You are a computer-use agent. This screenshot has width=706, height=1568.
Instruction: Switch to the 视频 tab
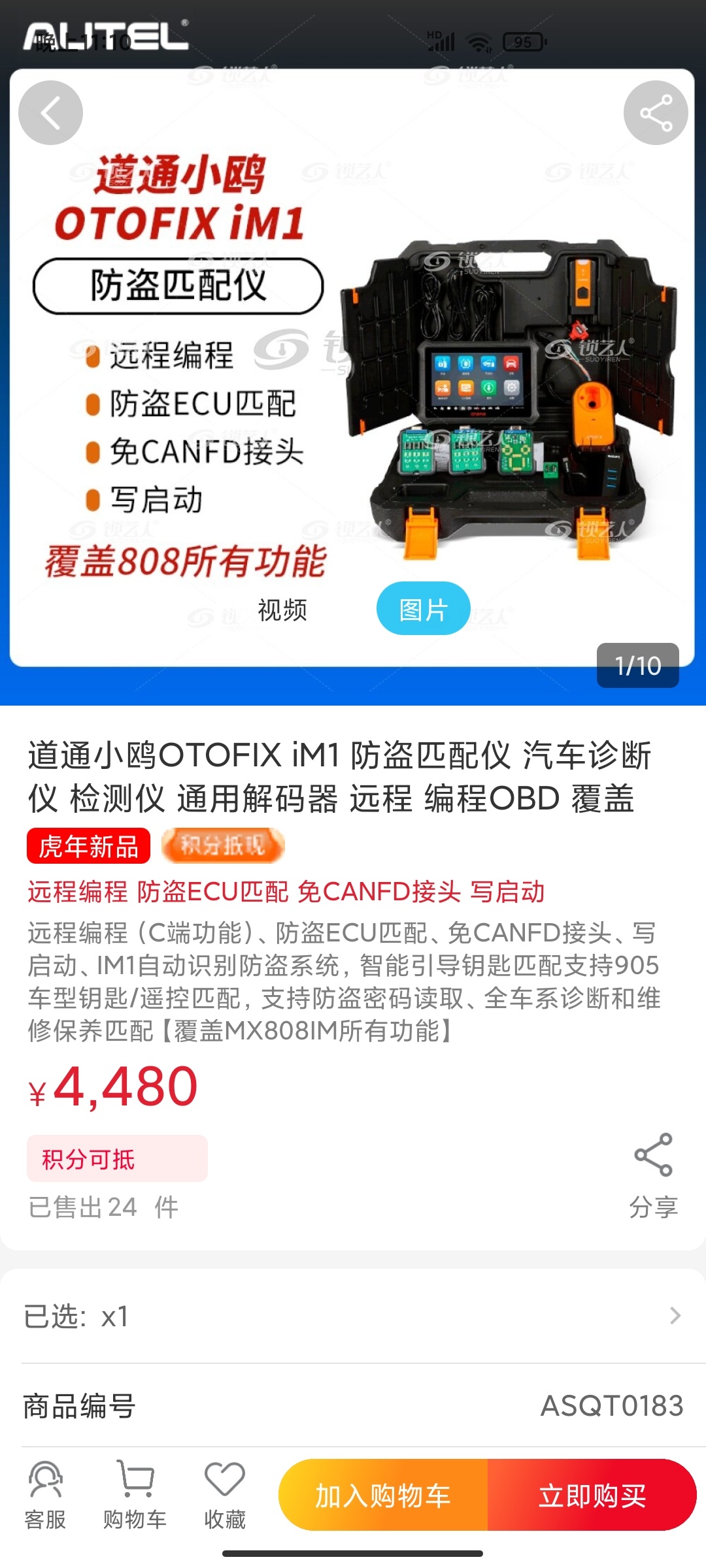point(282,610)
